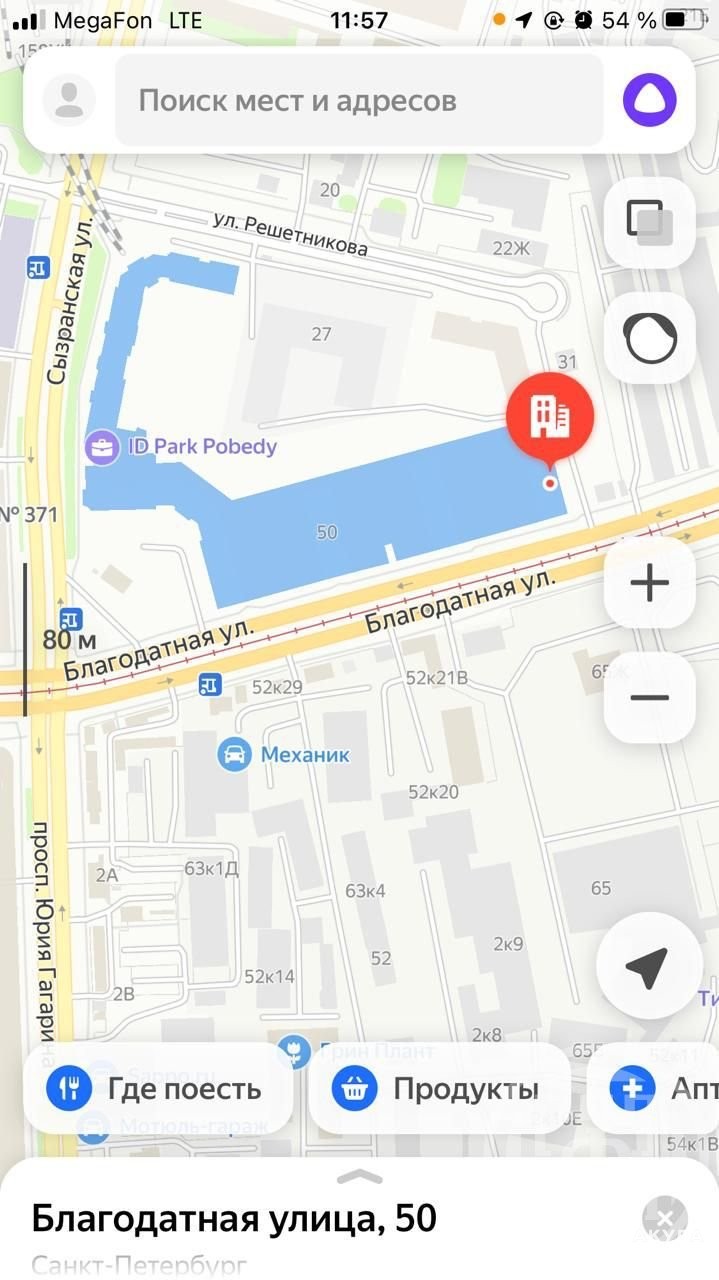Screen dimensions: 719x1280
Task: Expand the address card handle
Action: coord(360,1176)
